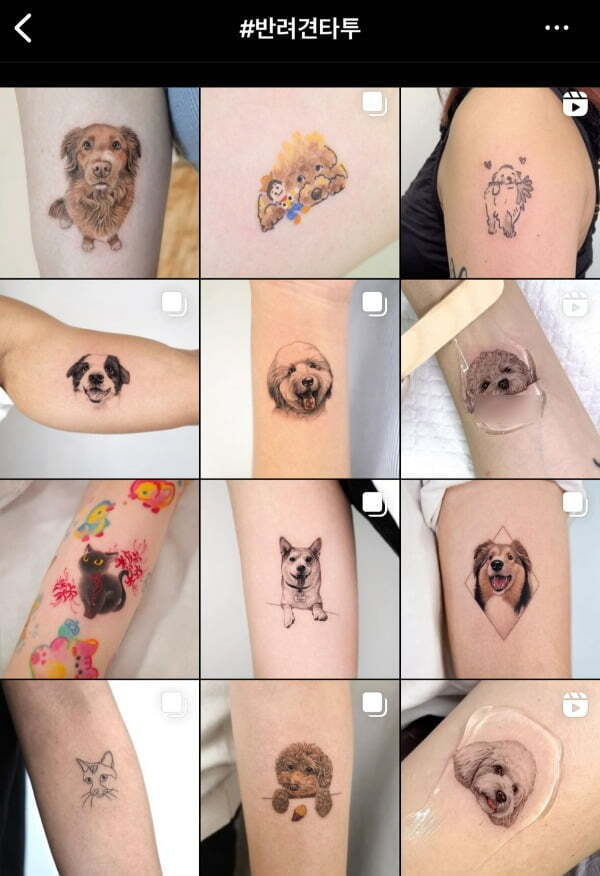Open the black and white dog face tattoo
600x876 pixels.
click(x=99, y=378)
